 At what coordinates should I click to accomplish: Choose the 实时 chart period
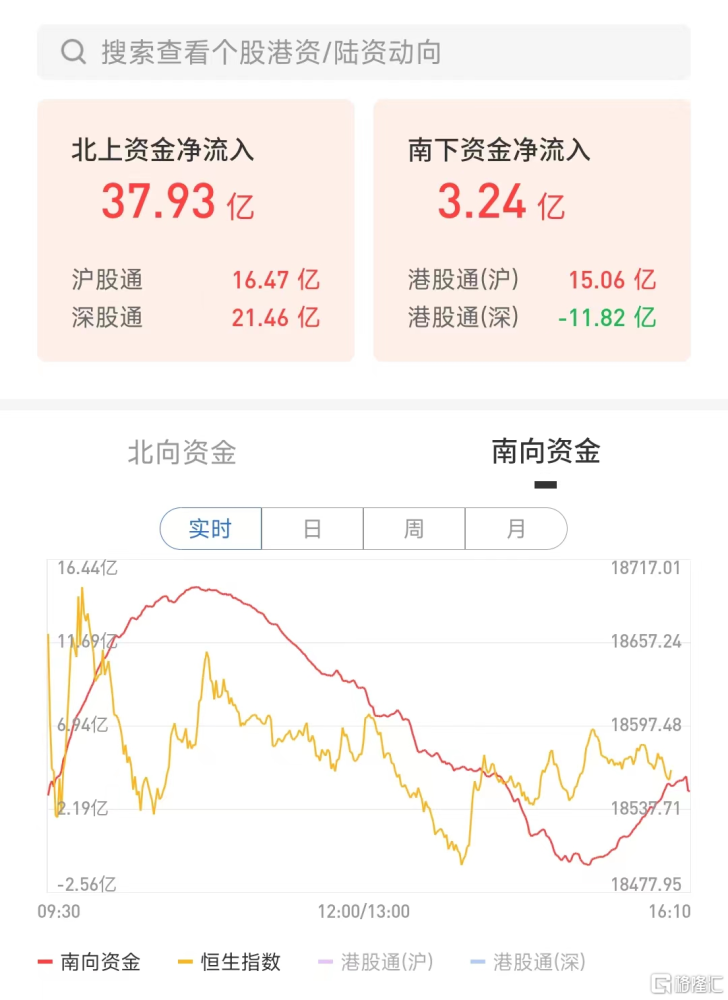(211, 528)
